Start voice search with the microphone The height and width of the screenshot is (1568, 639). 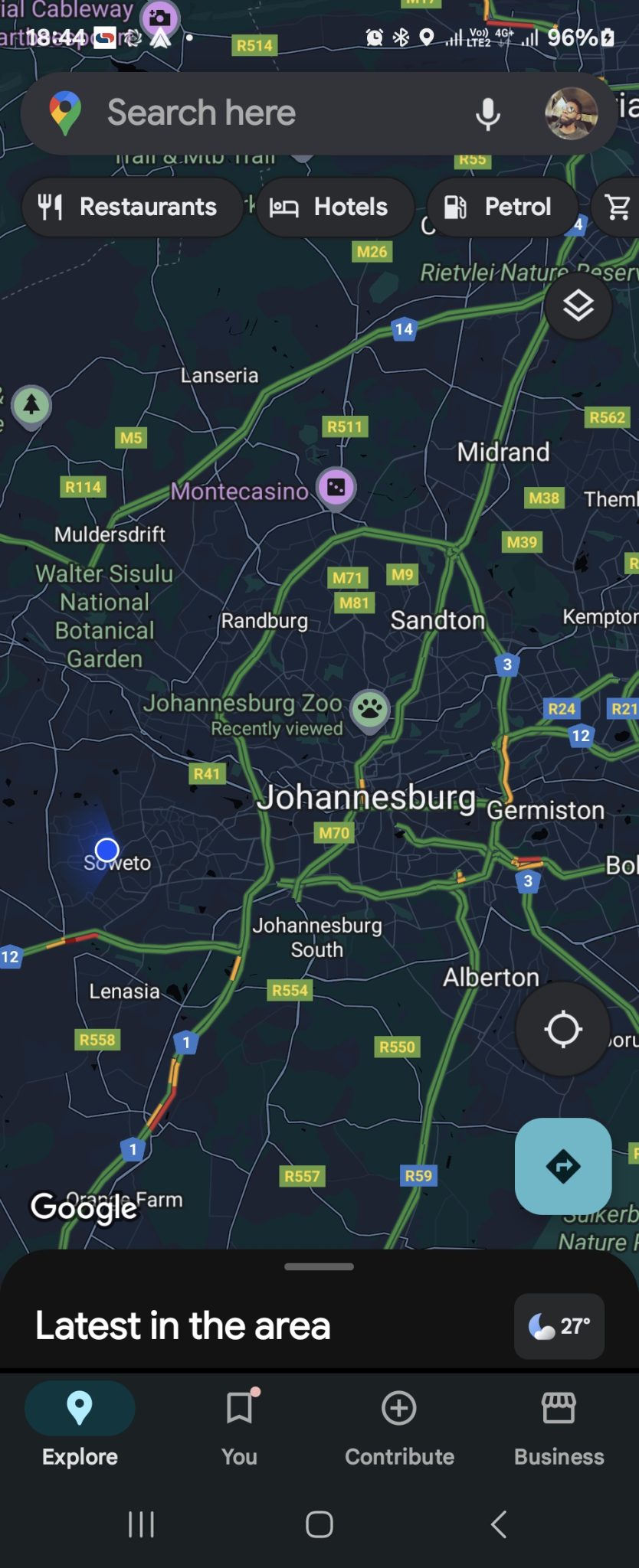[488, 114]
